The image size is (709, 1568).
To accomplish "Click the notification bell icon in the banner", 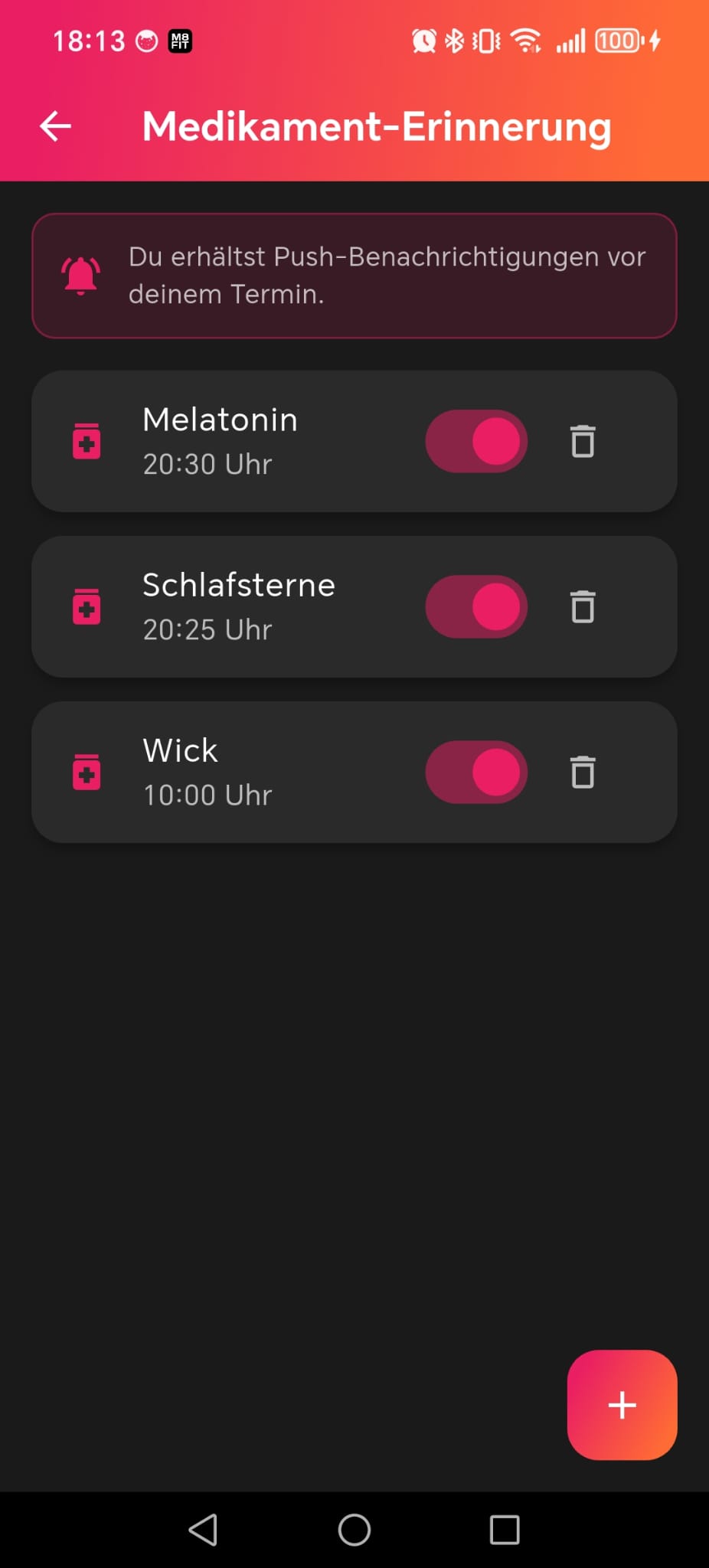I will (81, 274).
